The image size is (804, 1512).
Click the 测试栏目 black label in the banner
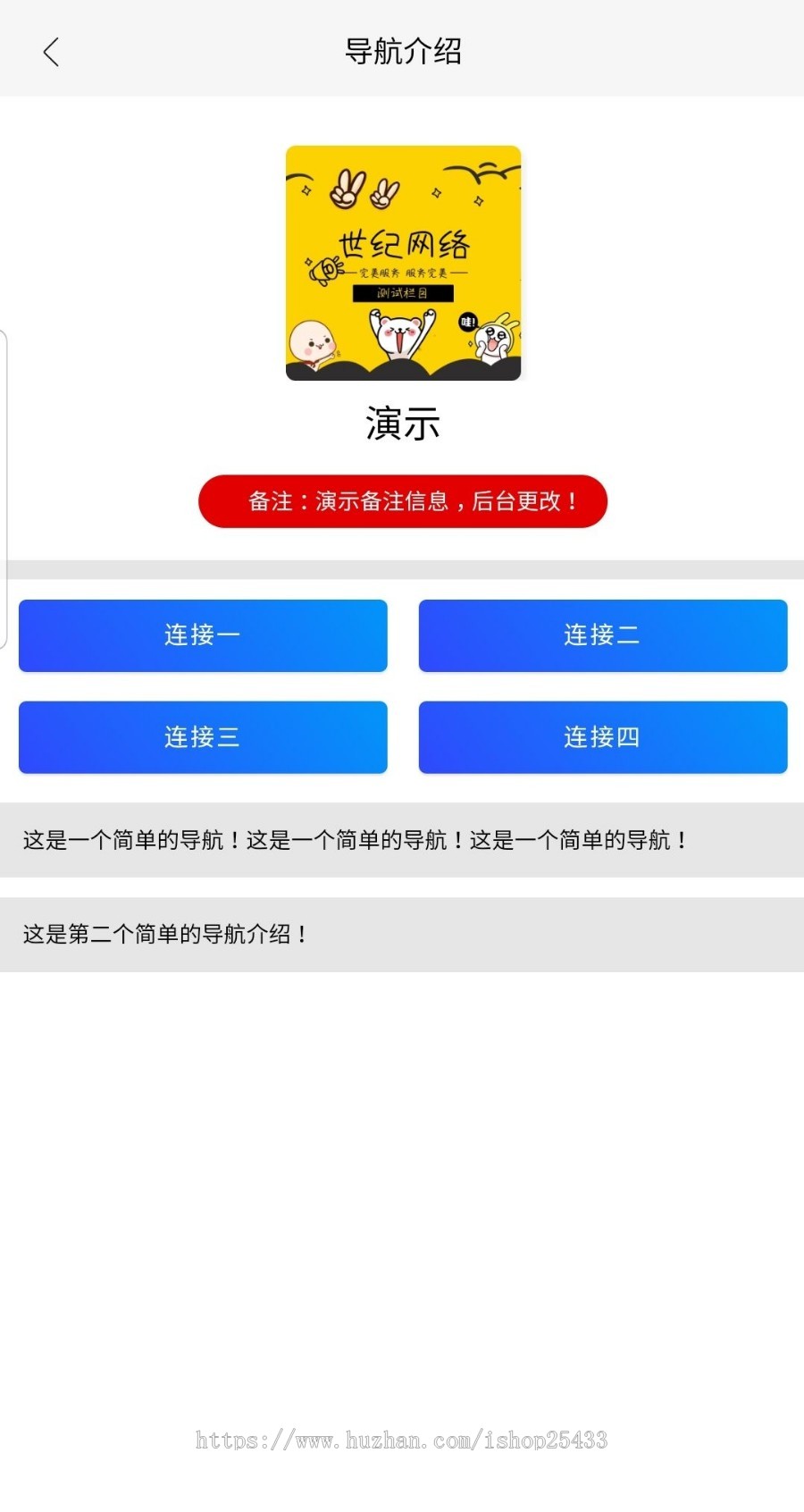[402, 295]
